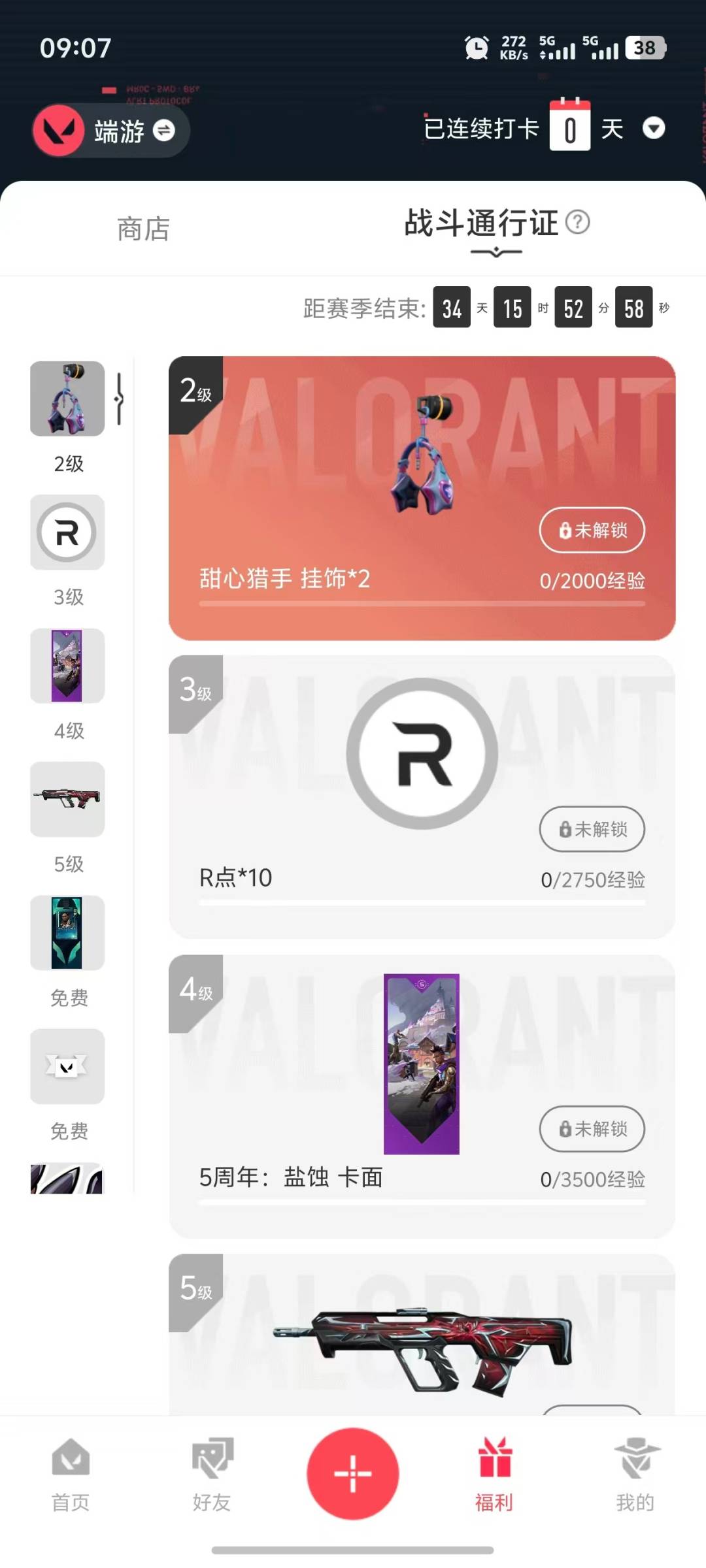Tap 未解锁 on 5周年：盐蚀 卡面 card
Image resolution: width=706 pixels, height=1568 pixels.
point(592,1128)
